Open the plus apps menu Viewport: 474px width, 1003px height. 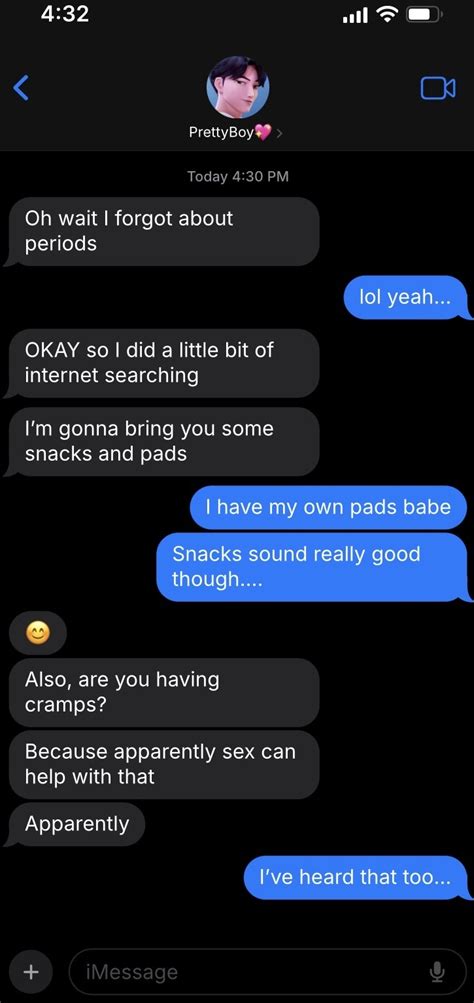[30, 972]
